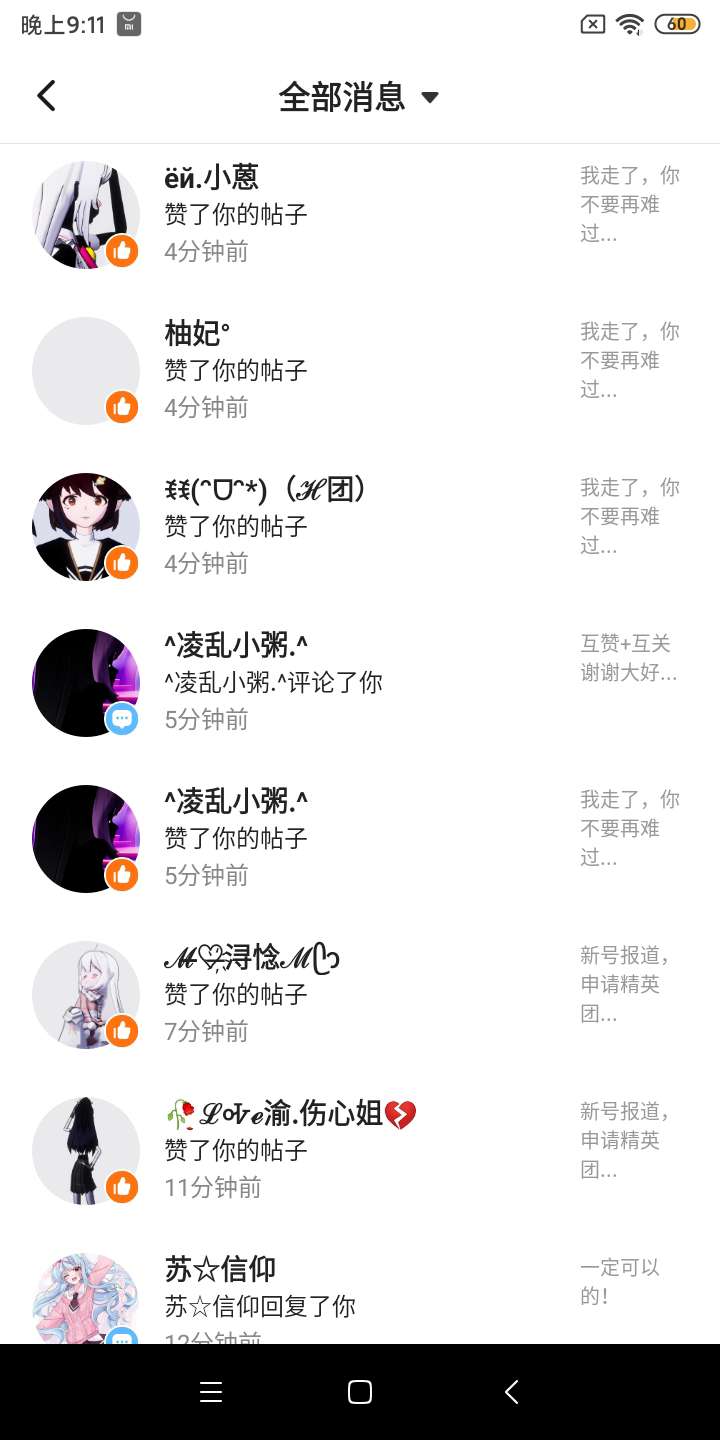Open the system recent apps menu
The width and height of the screenshot is (720, 1440).
(x=211, y=1392)
